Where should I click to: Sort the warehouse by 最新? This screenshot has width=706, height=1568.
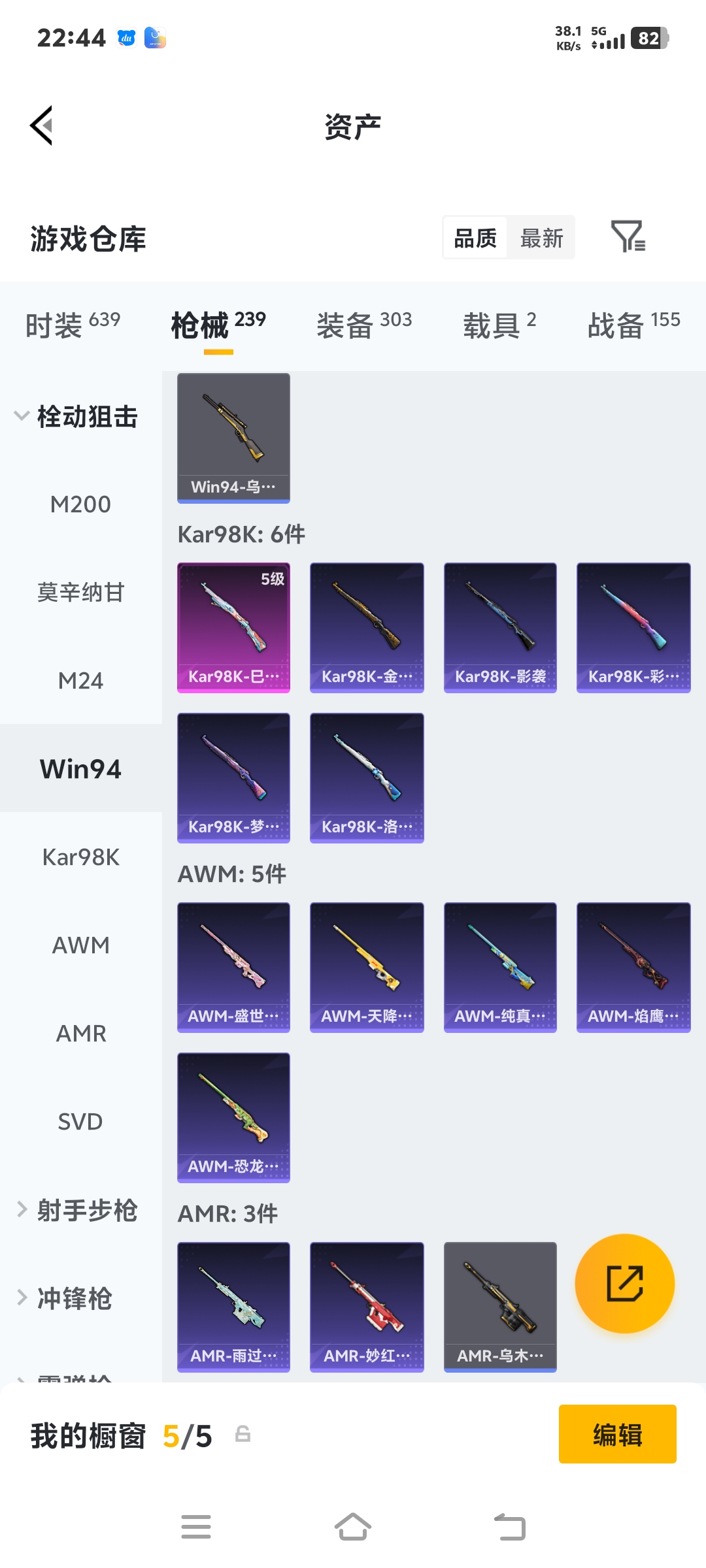tap(541, 238)
